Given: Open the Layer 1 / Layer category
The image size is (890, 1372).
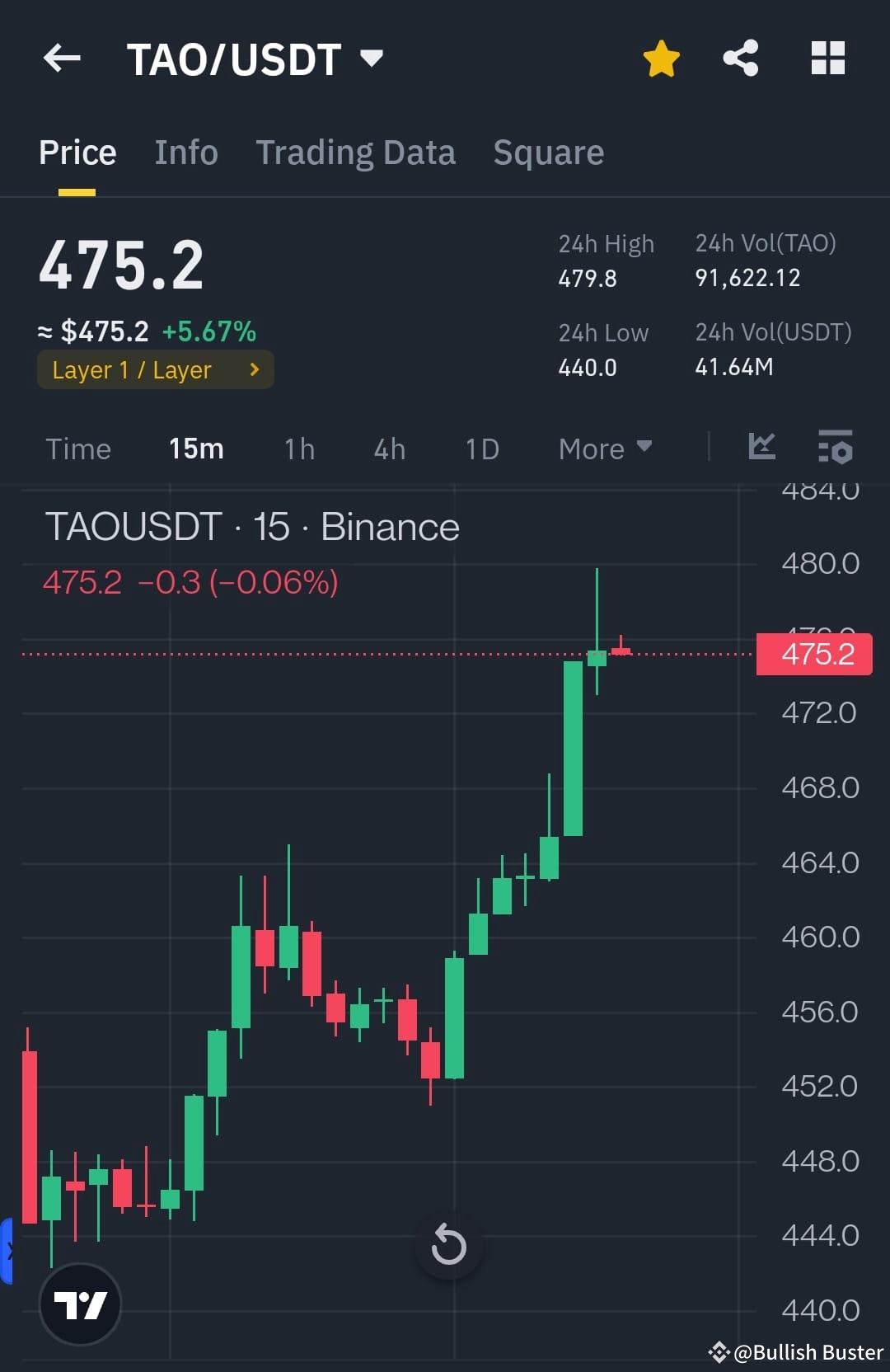Looking at the screenshot, I should point(155,369).
